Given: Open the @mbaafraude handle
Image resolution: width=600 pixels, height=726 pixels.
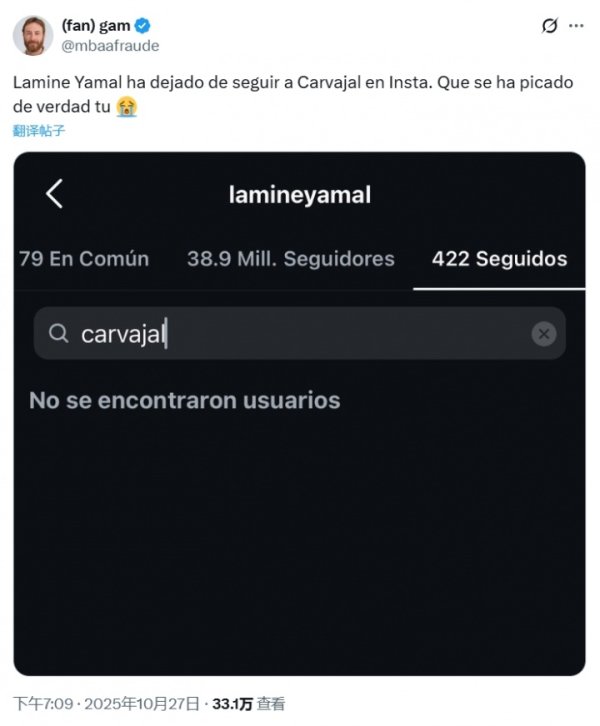Looking at the screenshot, I should [112, 46].
